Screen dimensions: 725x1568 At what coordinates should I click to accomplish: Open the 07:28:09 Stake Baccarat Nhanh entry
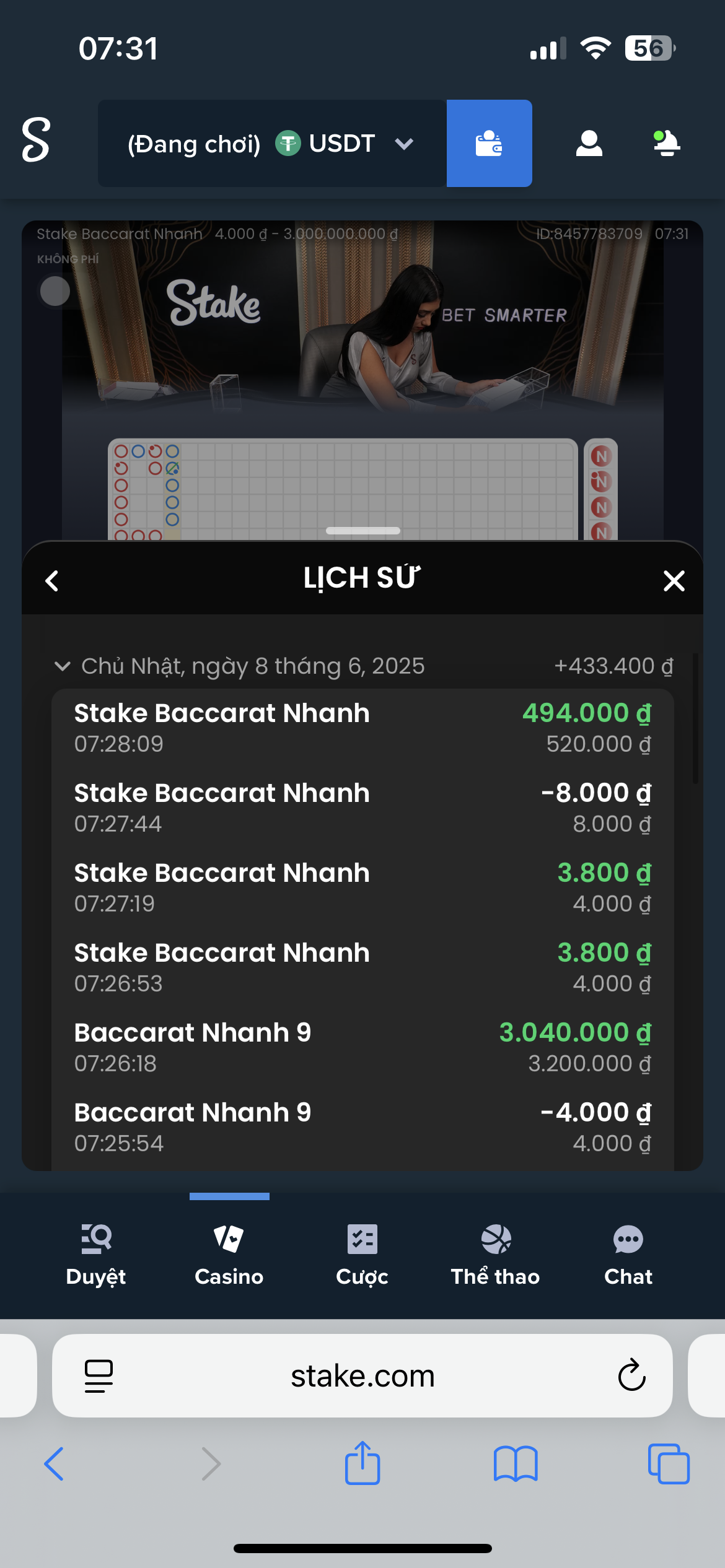pos(362,728)
